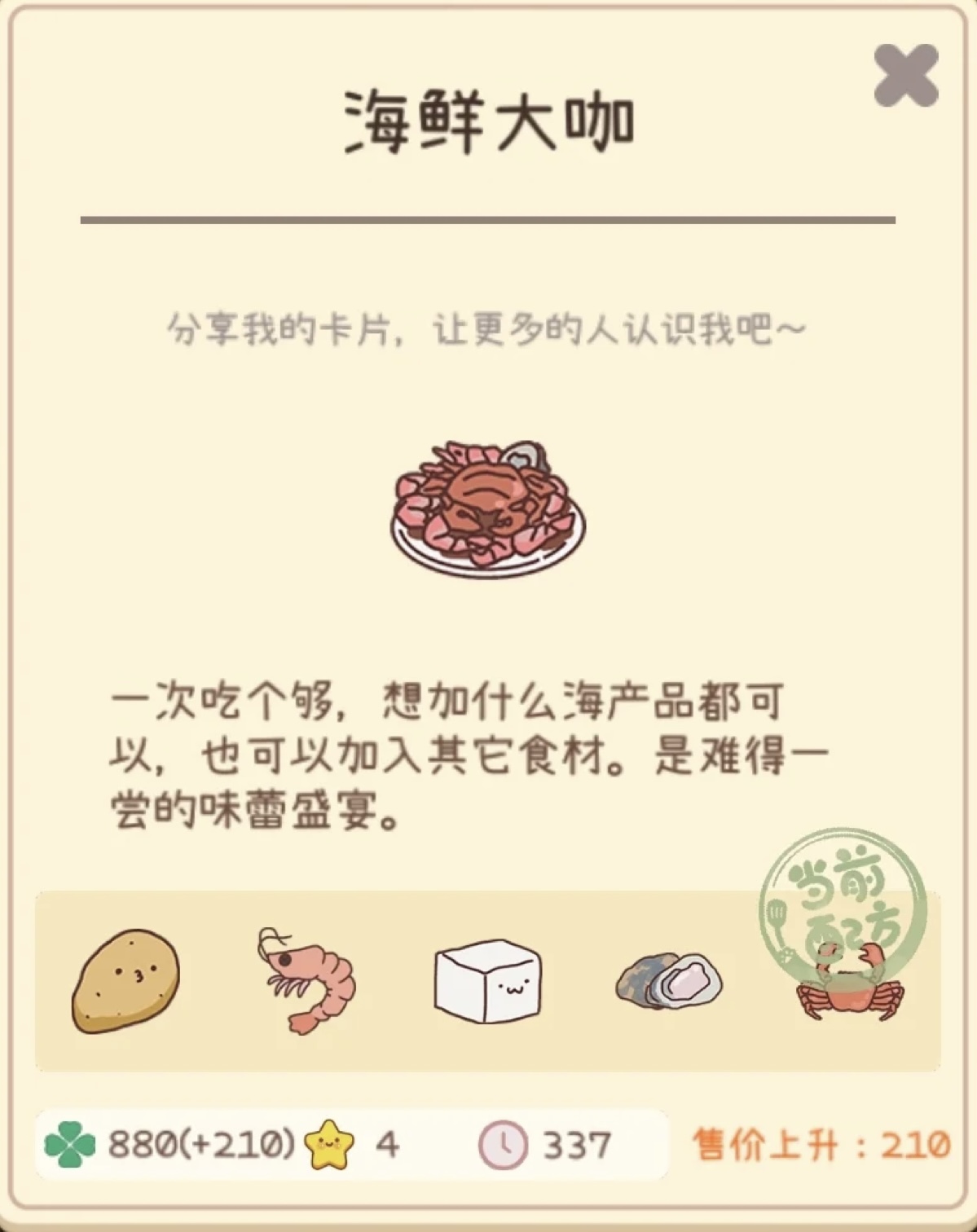Close the 海鲜大咖 recipe dialog

point(905,76)
